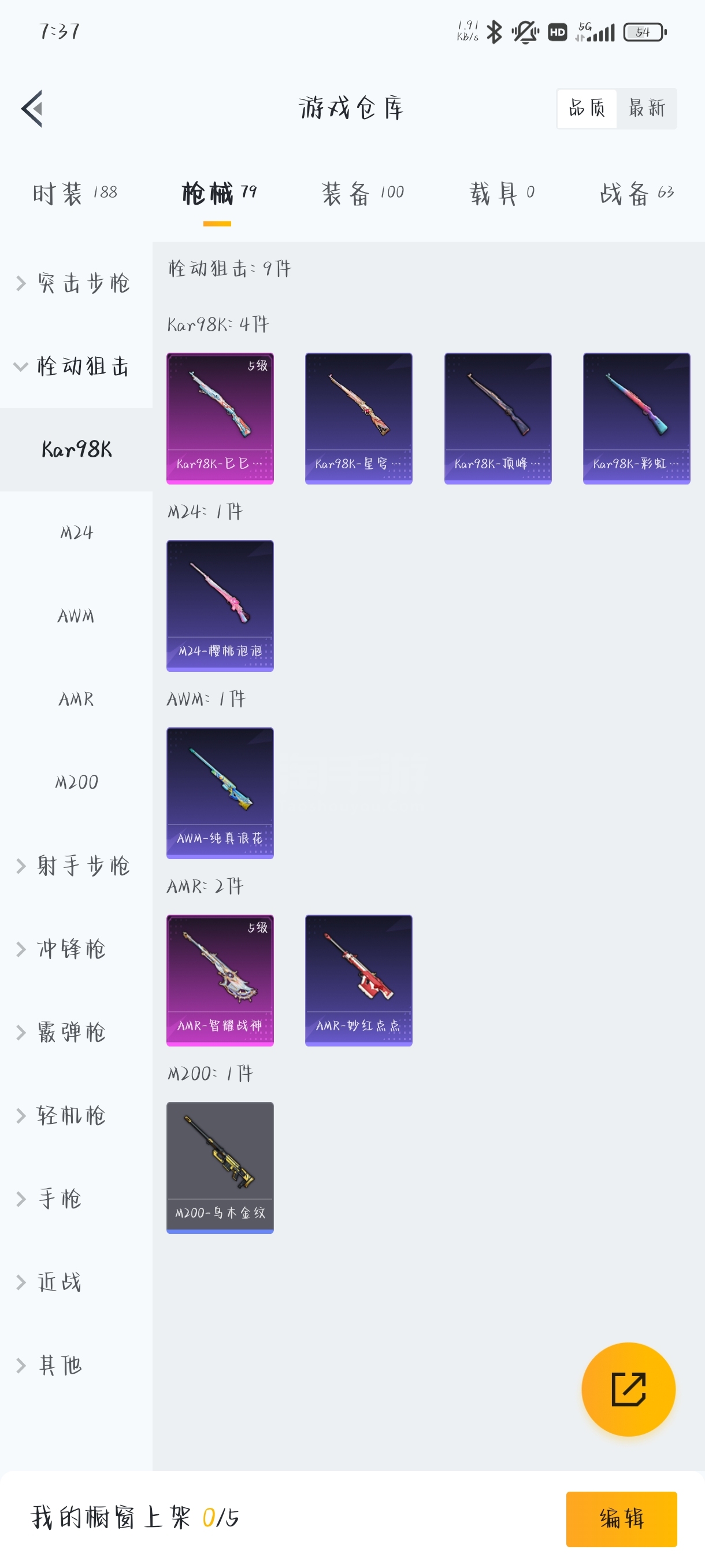705x1568 pixels.
Task: Go back using the top-left arrow
Action: tap(32, 108)
